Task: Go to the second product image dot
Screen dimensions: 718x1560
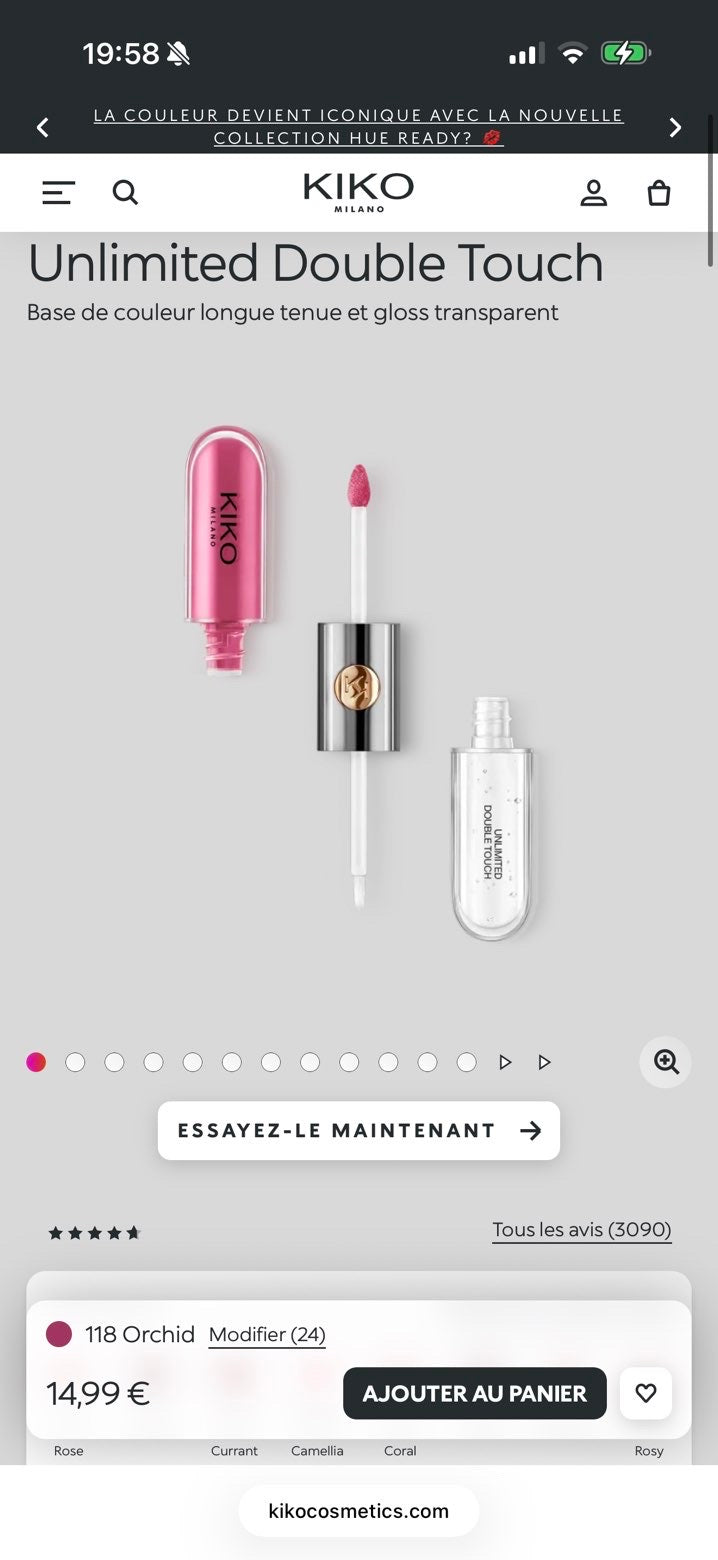Action: pyautogui.click(x=75, y=1062)
